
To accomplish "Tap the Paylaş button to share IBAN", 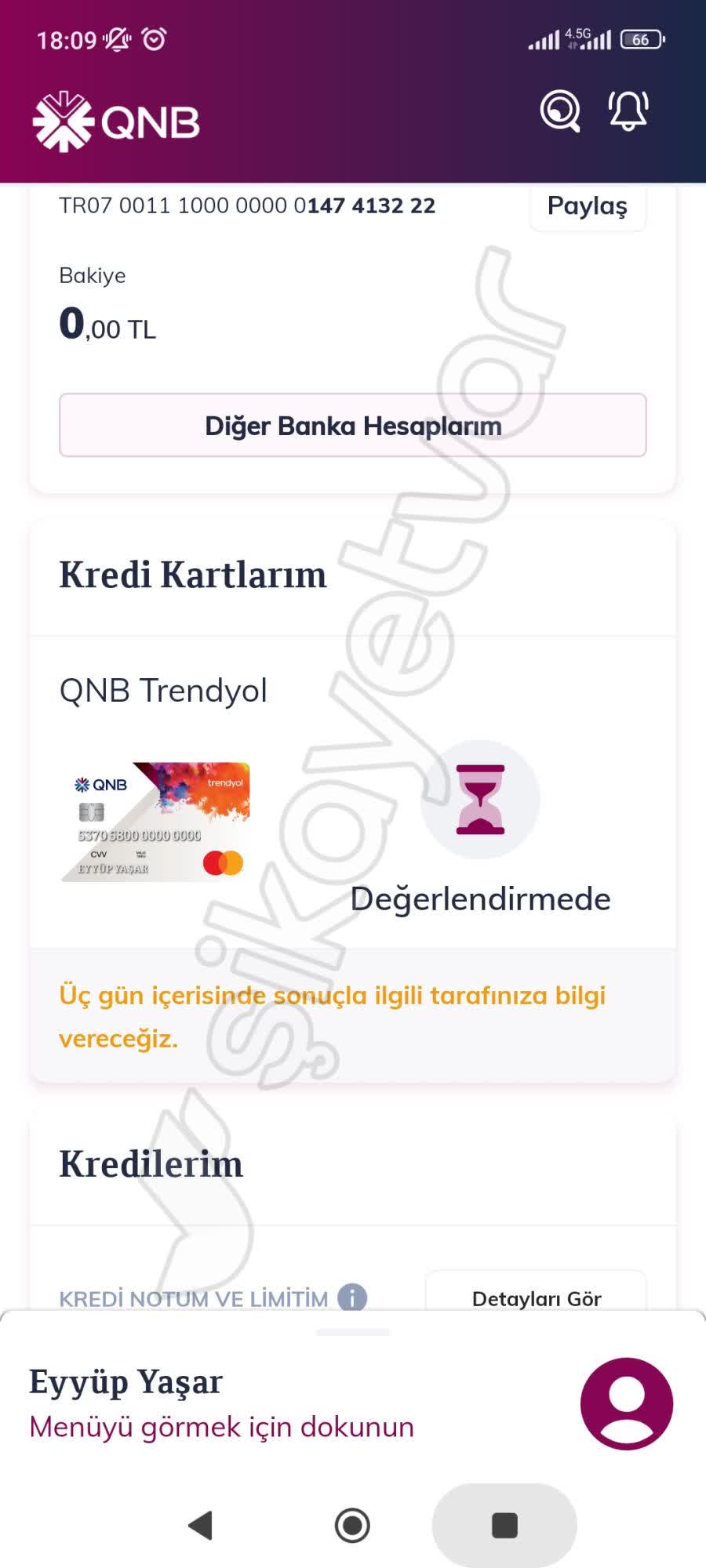I will (x=587, y=205).
